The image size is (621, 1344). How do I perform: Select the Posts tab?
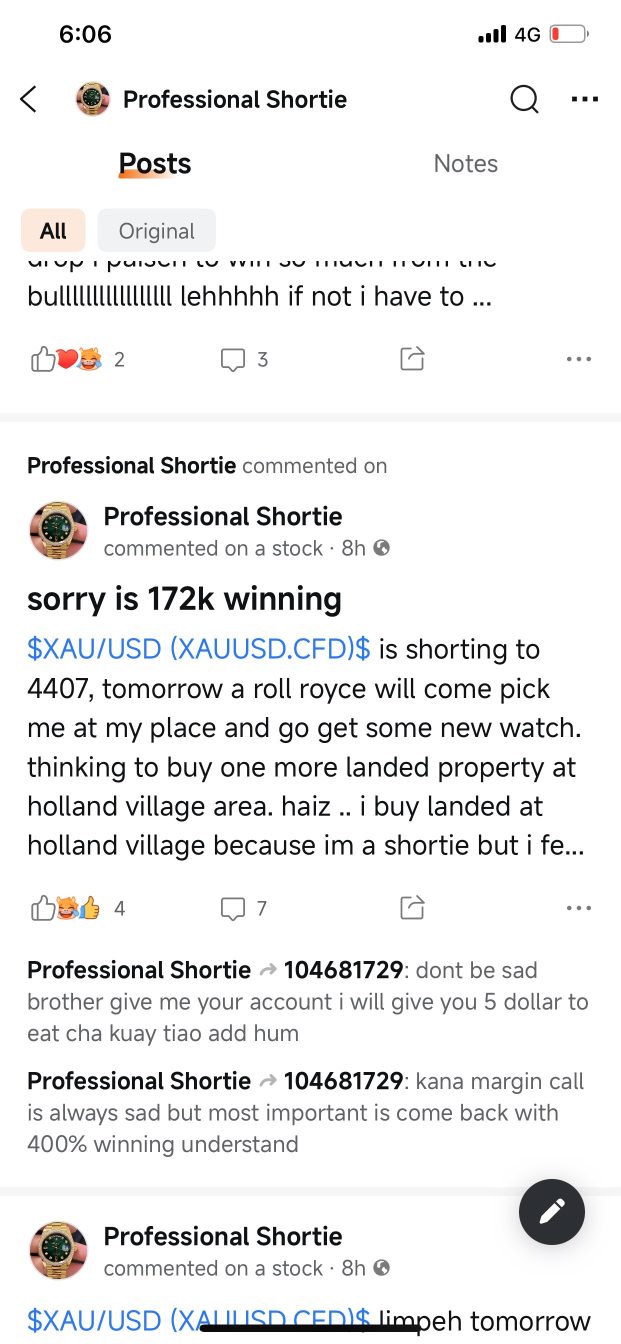click(x=155, y=164)
